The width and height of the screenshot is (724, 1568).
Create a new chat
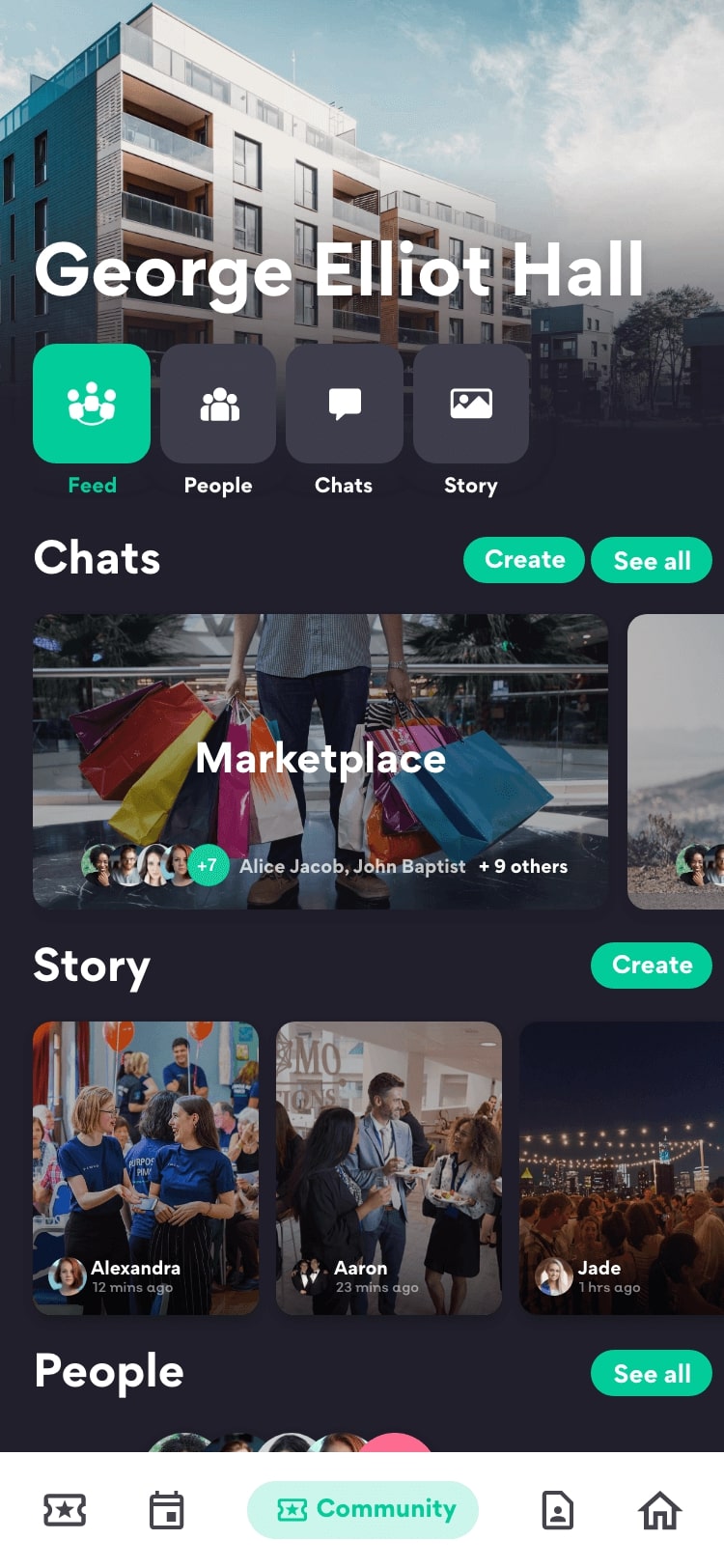pyautogui.click(x=524, y=560)
